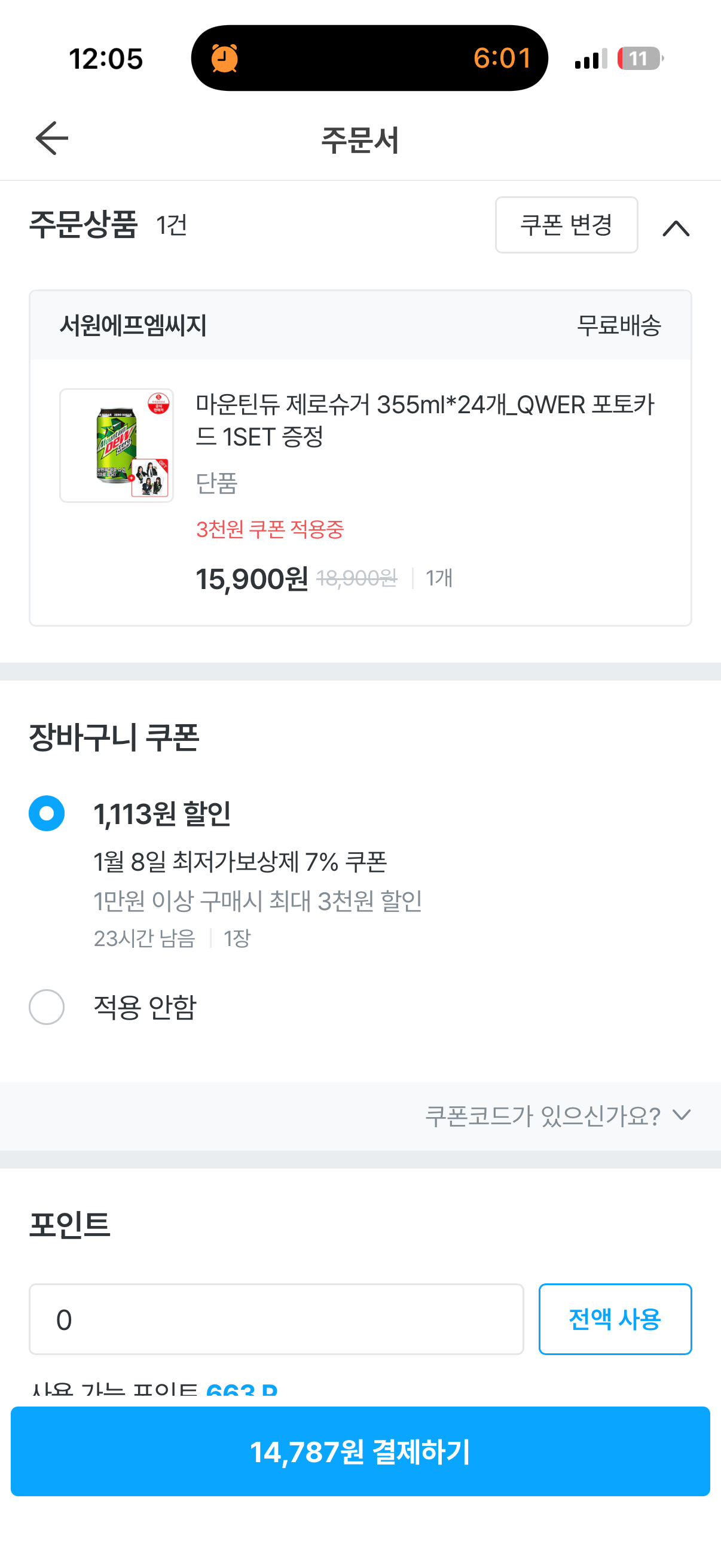This screenshot has height=1568, width=721.
Task: Tap the points input field showing 0
Action: pyautogui.click(x=276, y=1319)
